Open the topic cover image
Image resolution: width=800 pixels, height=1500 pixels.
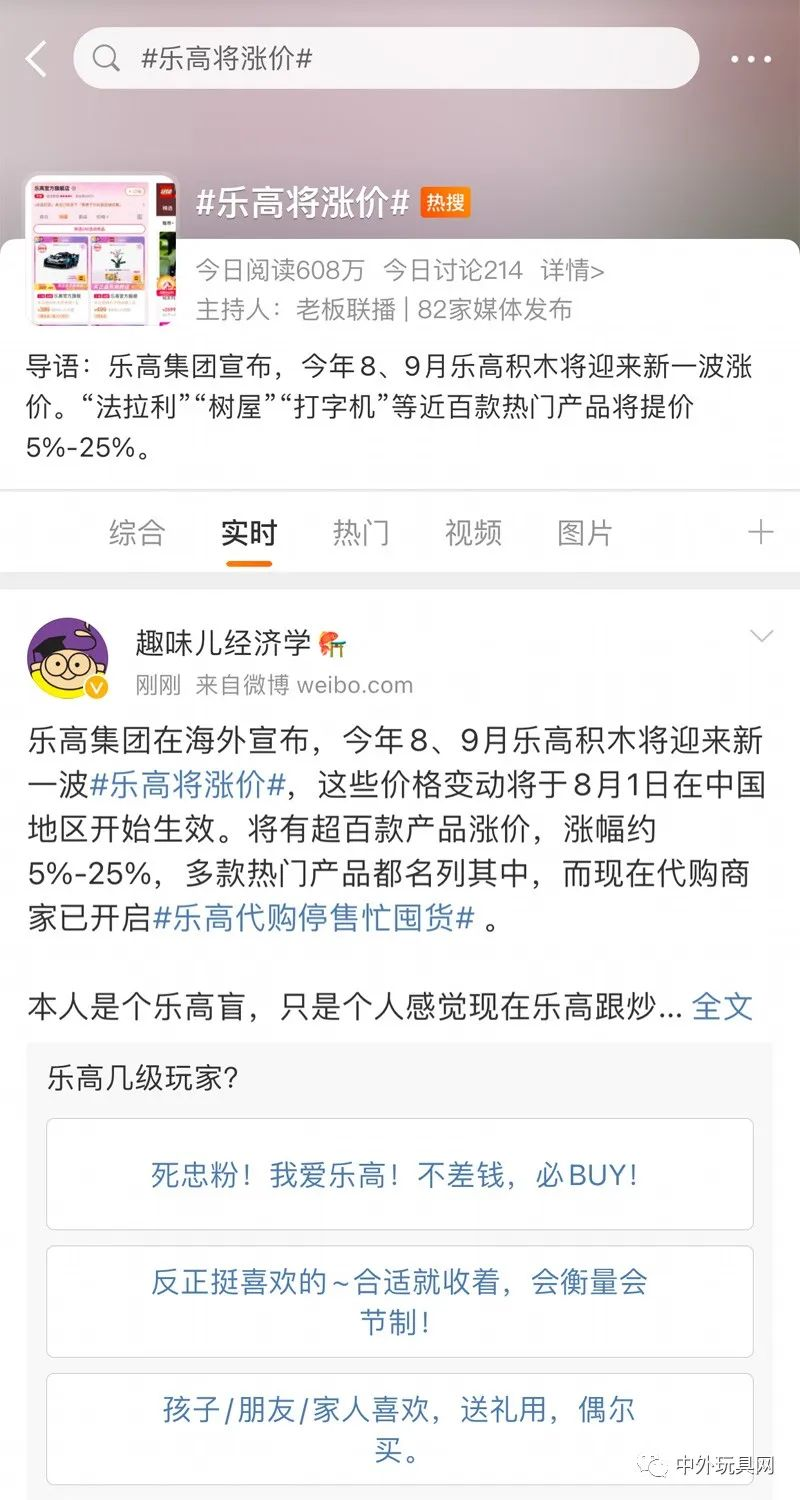click(x=86, y=252)
